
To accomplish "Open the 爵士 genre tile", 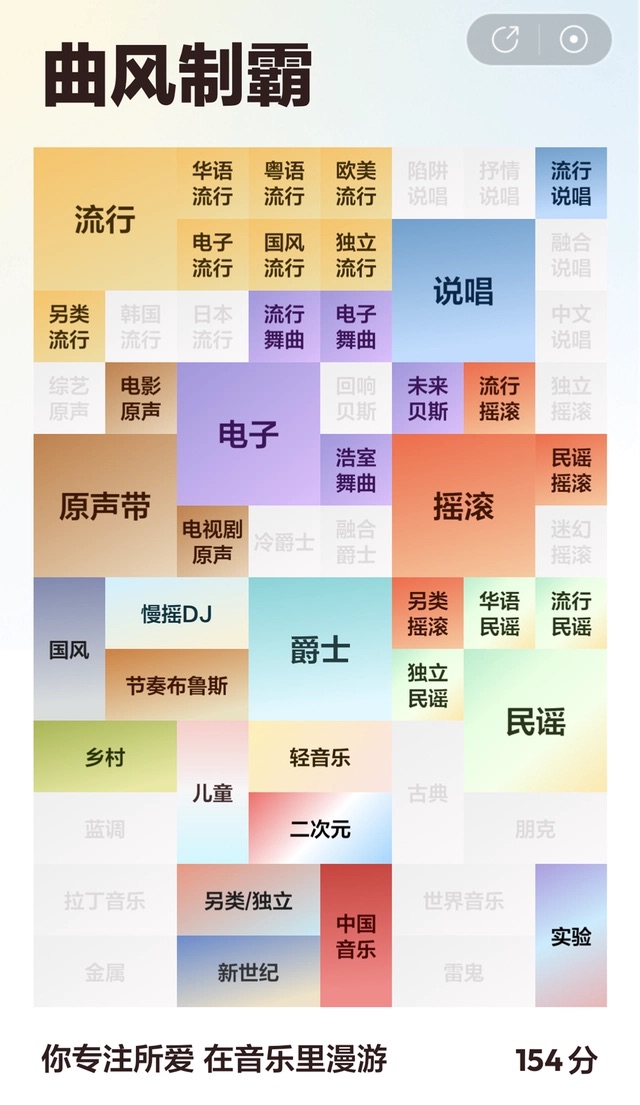I will point(320,649).
